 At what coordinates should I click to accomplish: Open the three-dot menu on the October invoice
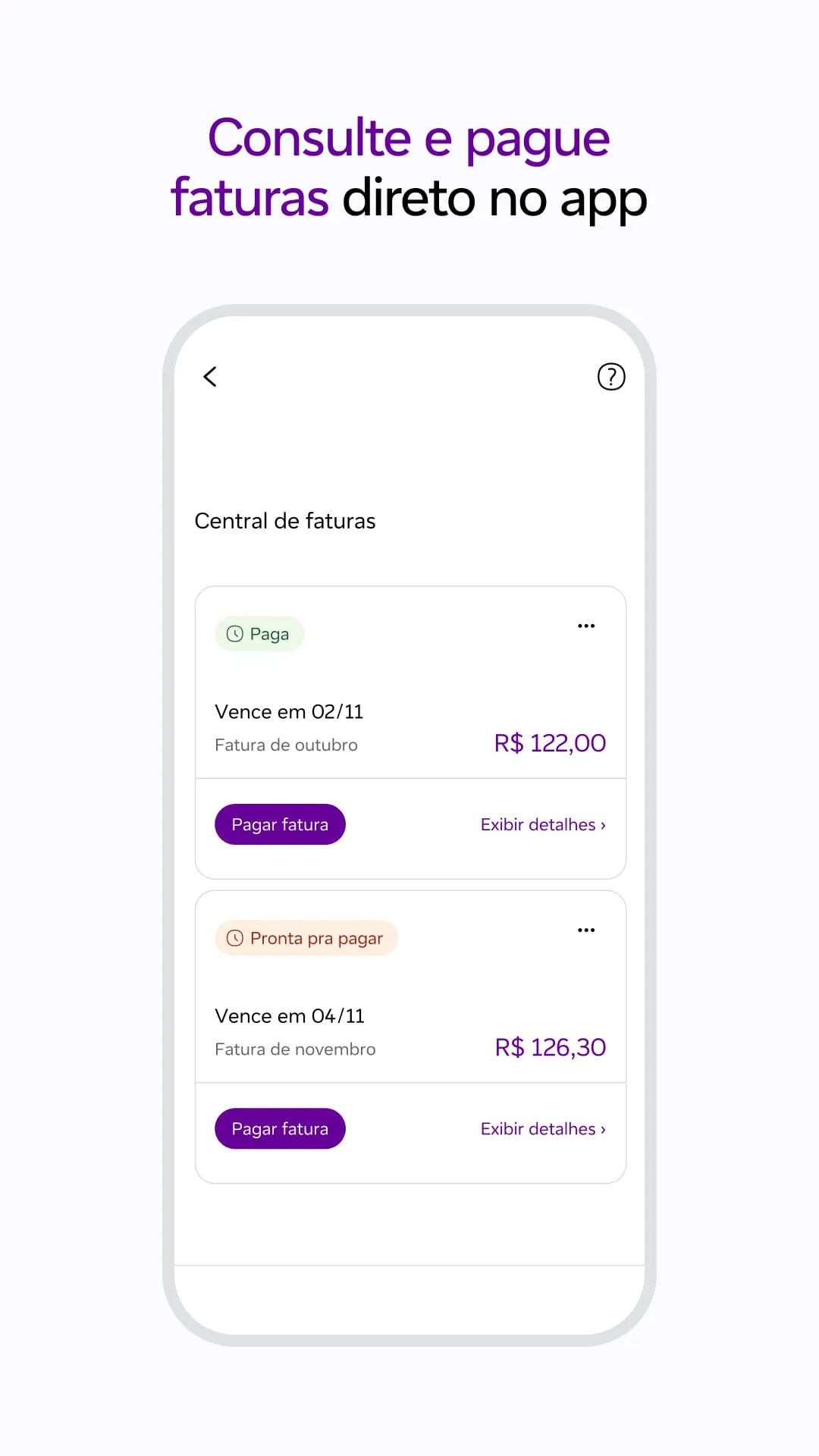[586, 625]
